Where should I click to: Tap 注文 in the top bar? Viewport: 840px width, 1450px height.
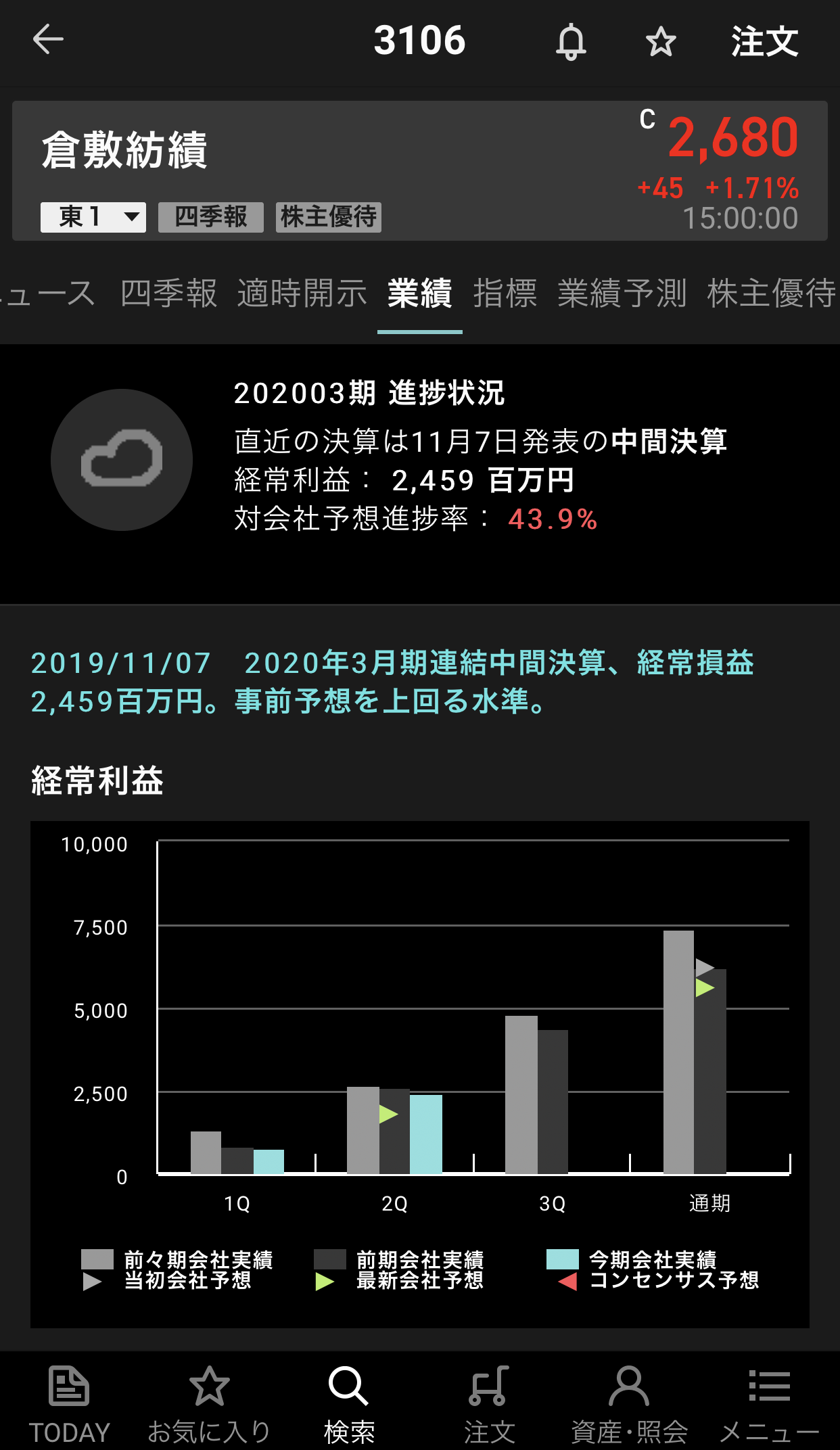pyautogui.click(x=764, y=41)
